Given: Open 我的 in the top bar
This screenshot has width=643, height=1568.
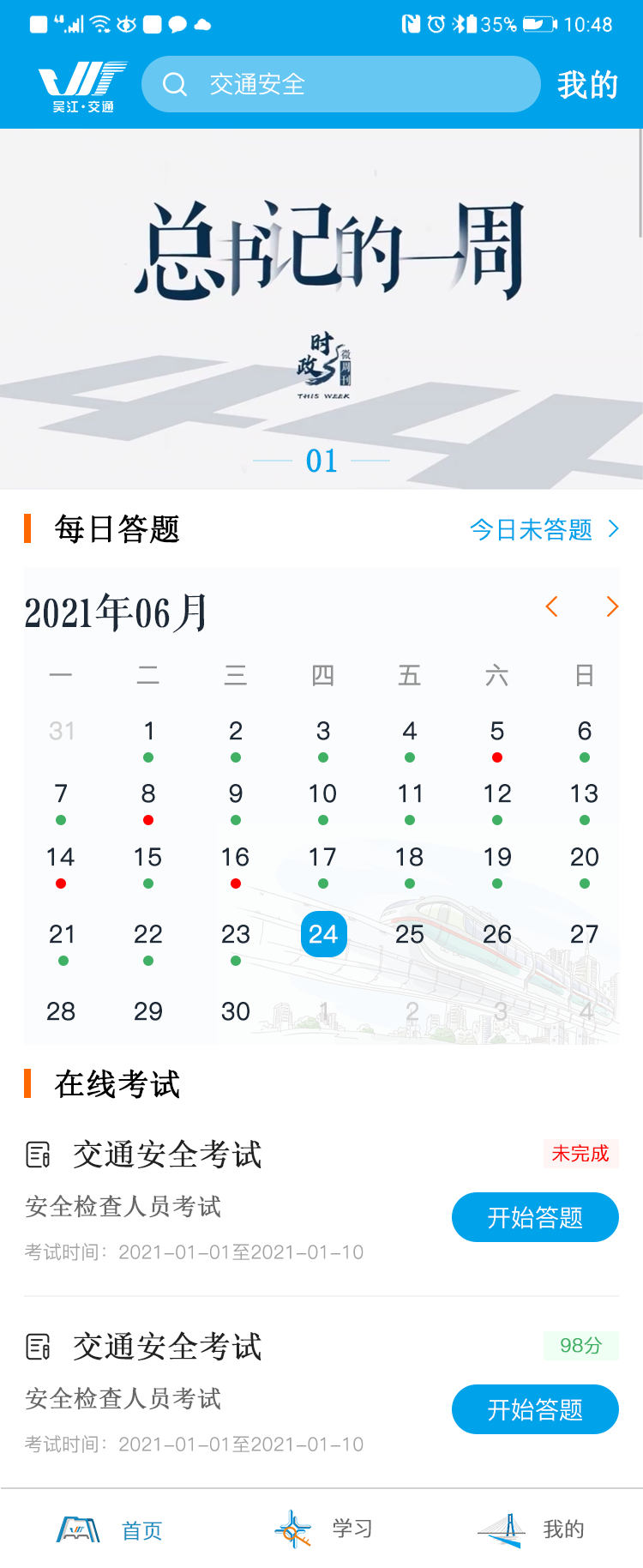Looking at the screenshot, I should tap(587, 85).
